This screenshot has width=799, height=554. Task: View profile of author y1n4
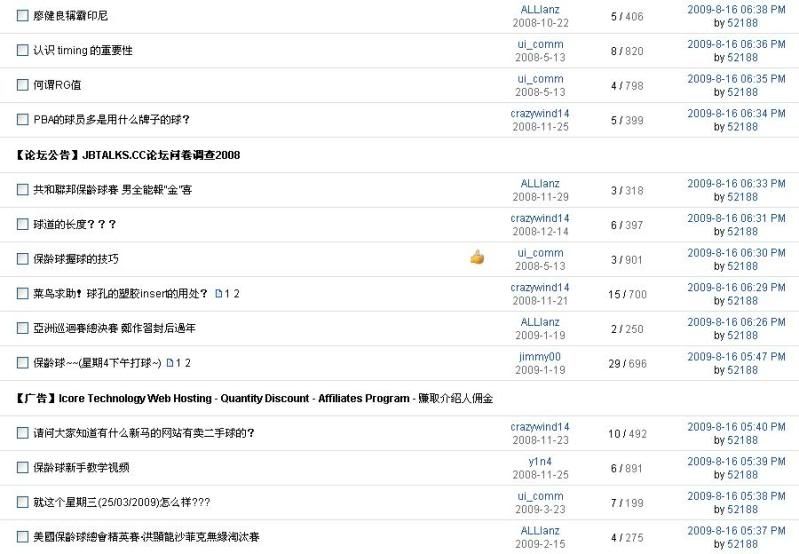tap(540, 461)
